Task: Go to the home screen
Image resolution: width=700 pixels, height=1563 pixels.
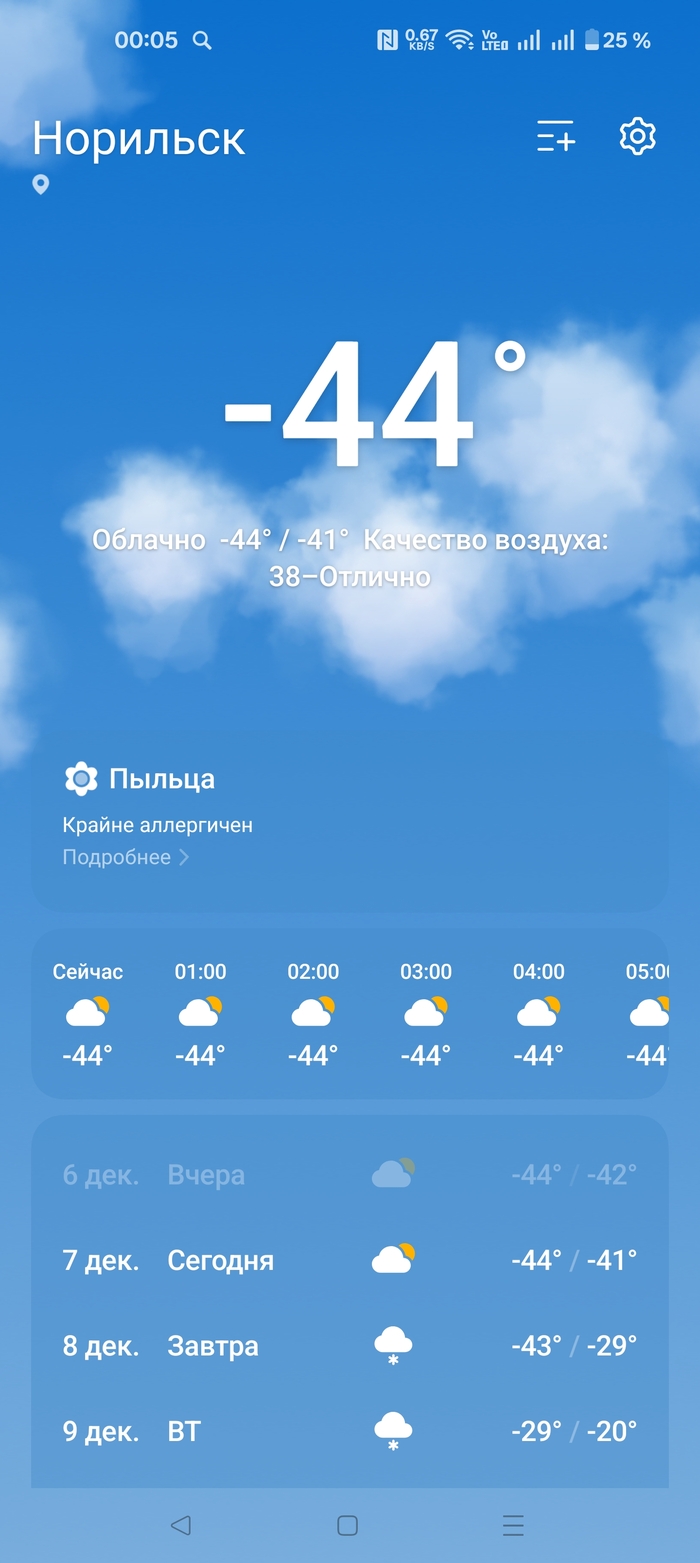Action: [x=348, y=1524]
